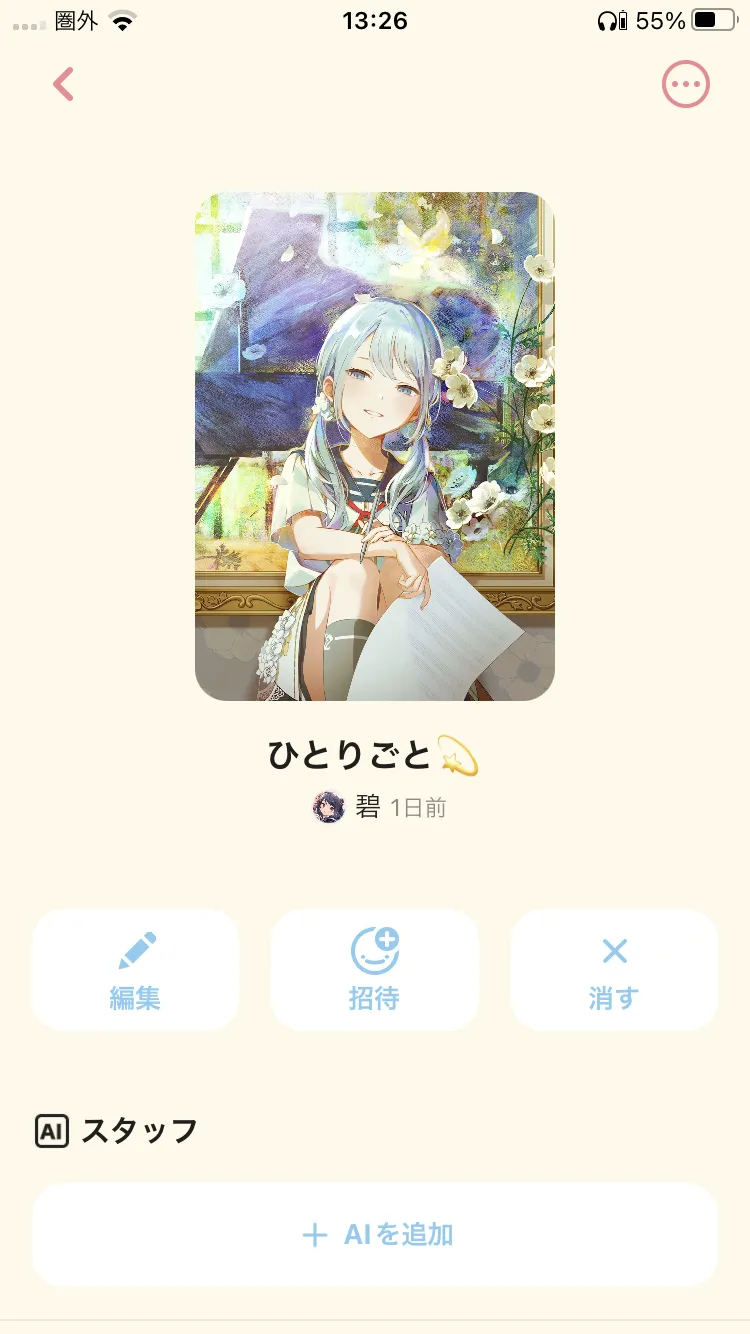Open the ひとりごと cover image
This screenshot has height=1334, width=750.
[375, 446]
